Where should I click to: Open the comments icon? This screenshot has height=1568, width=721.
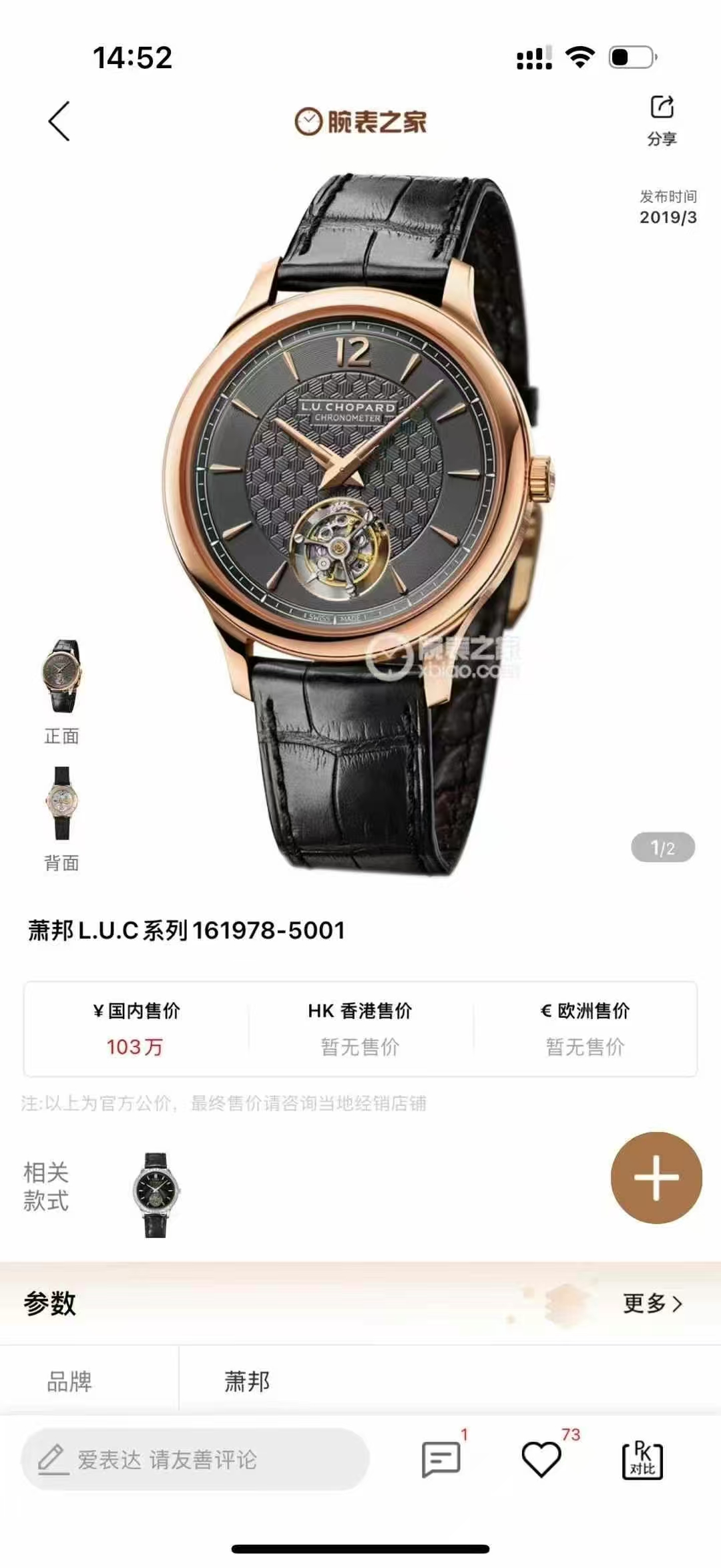click(x=441, y=1459)
